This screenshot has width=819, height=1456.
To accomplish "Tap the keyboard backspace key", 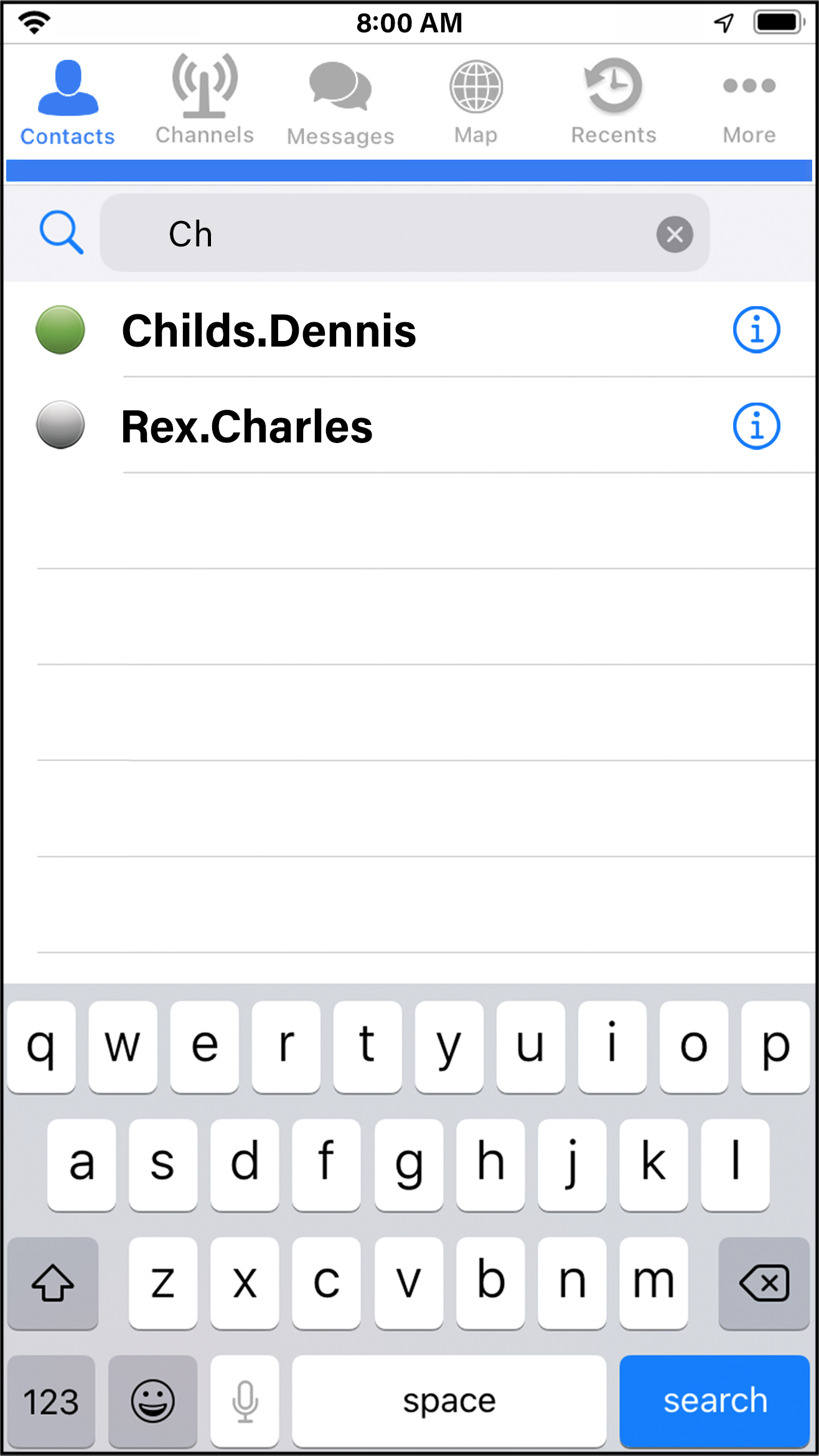I will 764,1283.
